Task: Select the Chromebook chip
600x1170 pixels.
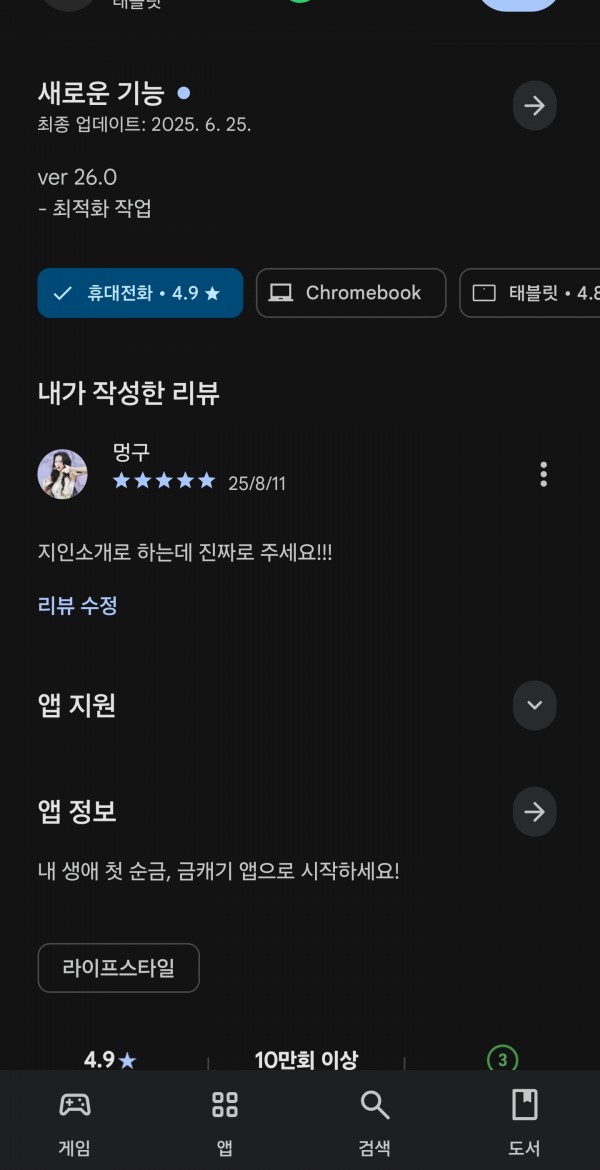Action: pos(351,292)
